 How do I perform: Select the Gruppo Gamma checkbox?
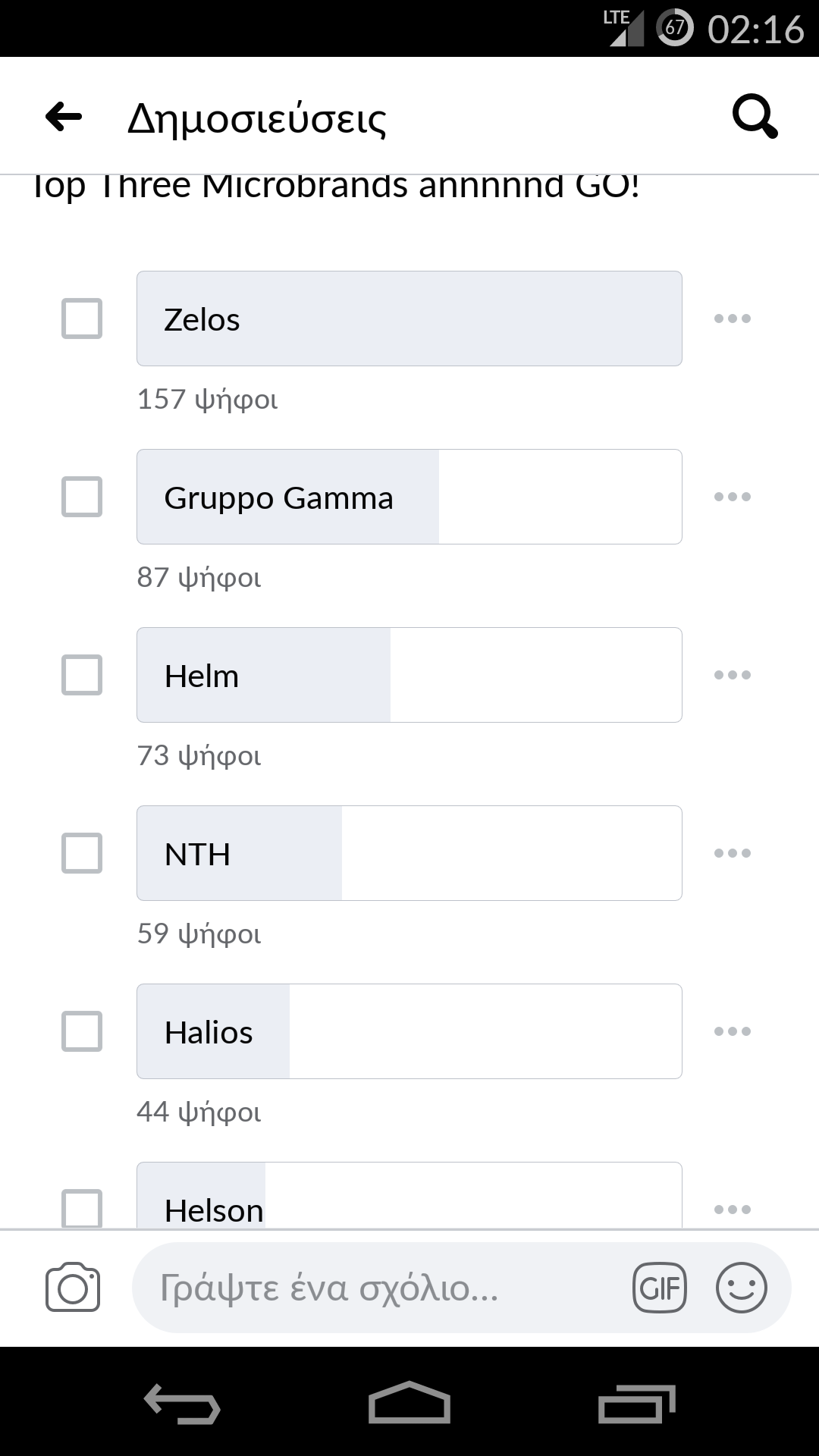(82, 497)
